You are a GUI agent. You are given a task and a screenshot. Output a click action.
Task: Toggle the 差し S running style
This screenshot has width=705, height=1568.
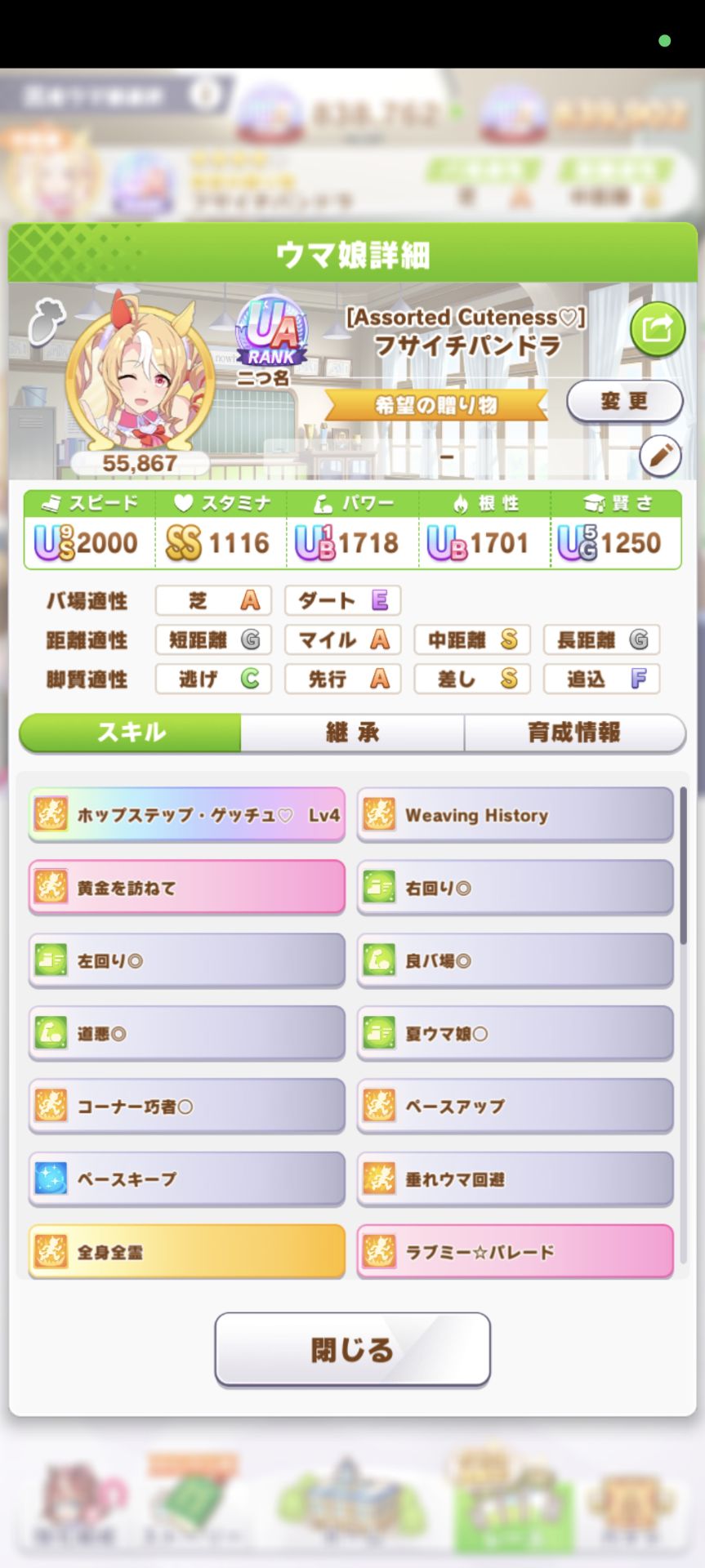[471, 679]
